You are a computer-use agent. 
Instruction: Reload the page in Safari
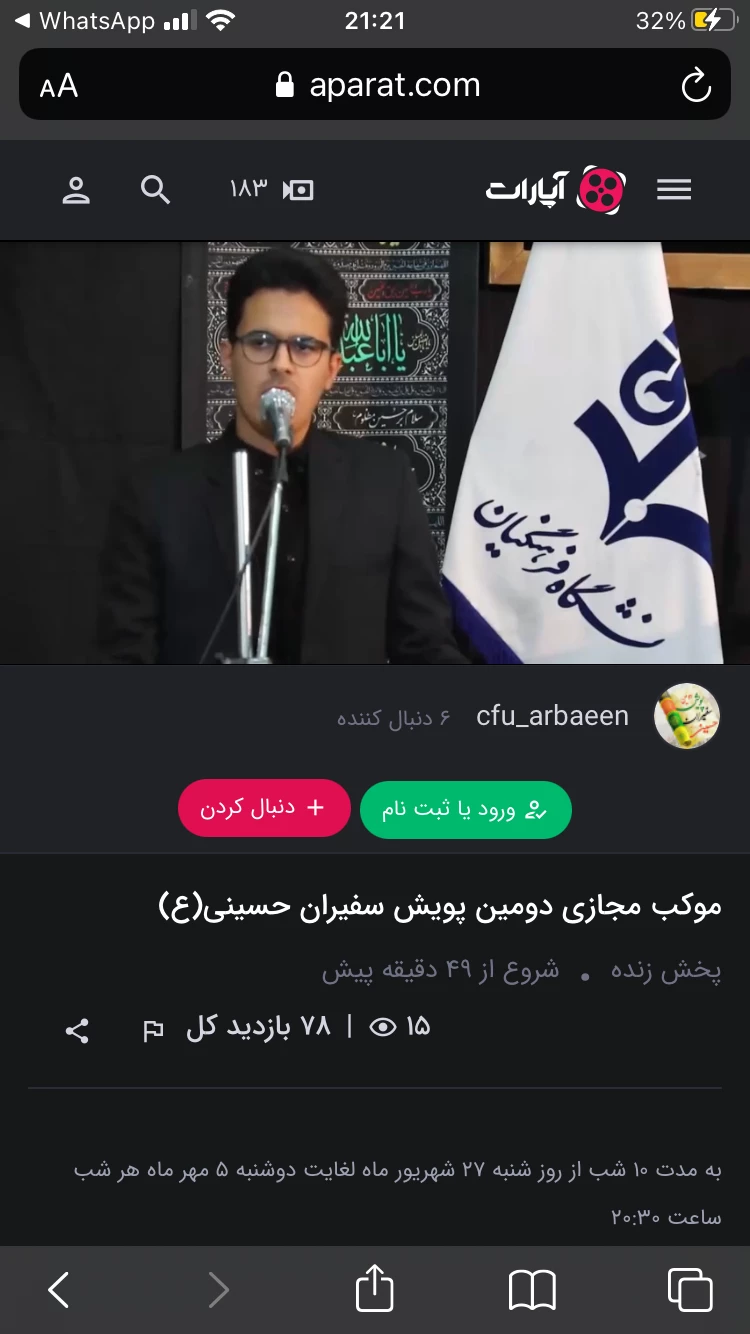[696, 86]
